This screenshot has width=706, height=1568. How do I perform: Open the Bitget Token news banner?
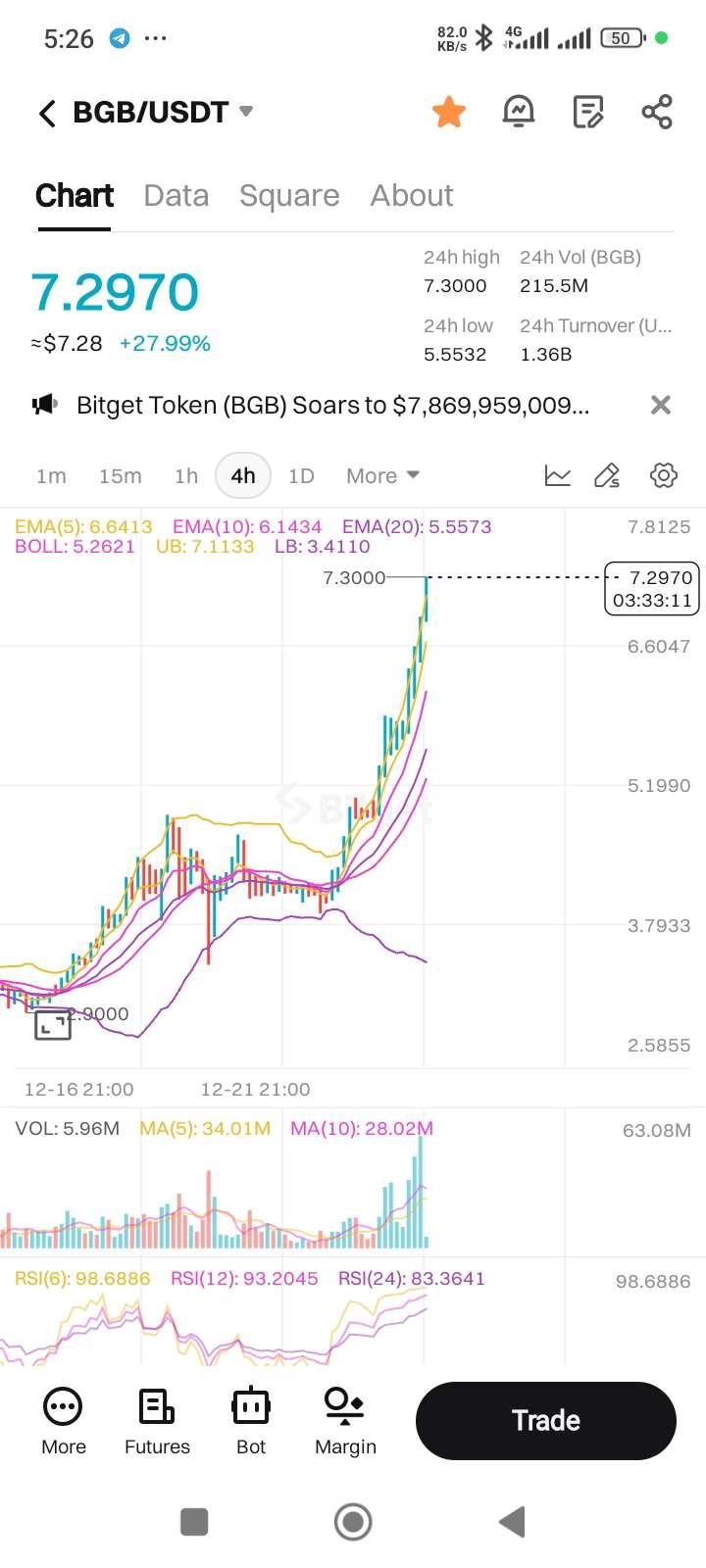pyautogui.click(x=333, y=405)
